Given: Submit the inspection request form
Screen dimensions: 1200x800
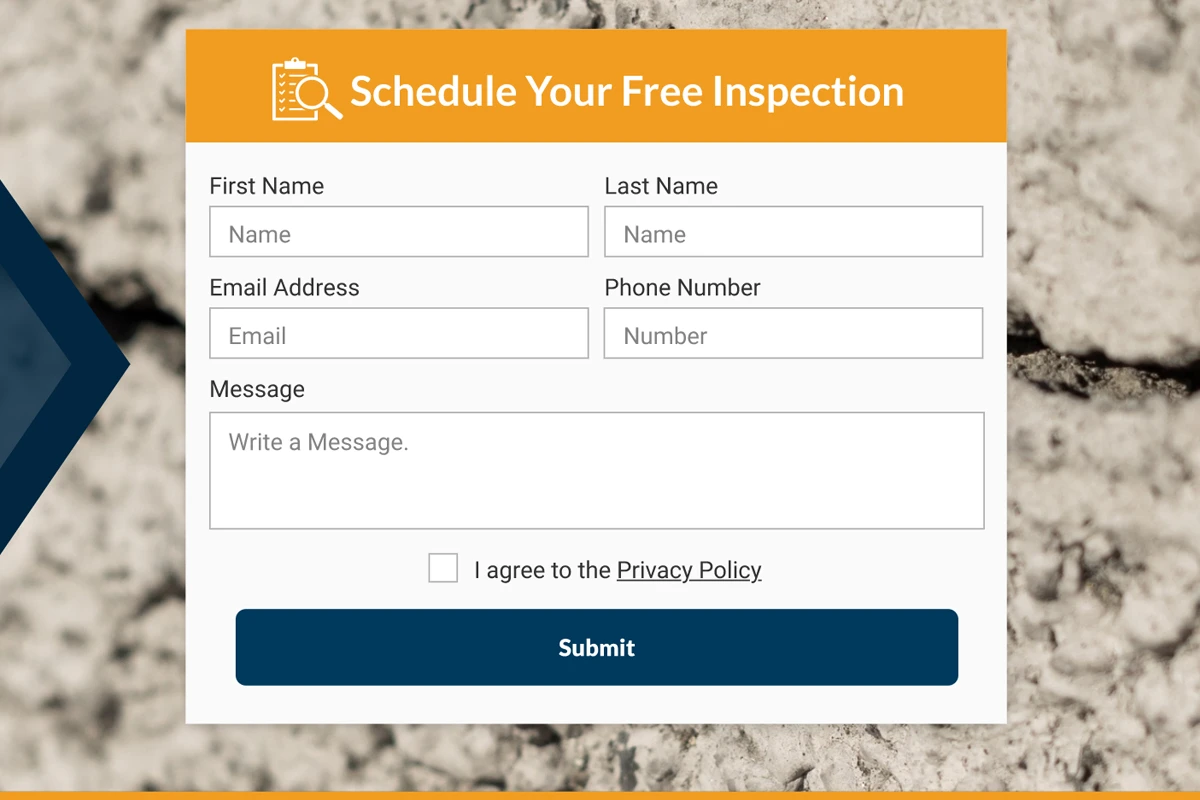Looking at the screenshot, I should [x=596, y=647].
